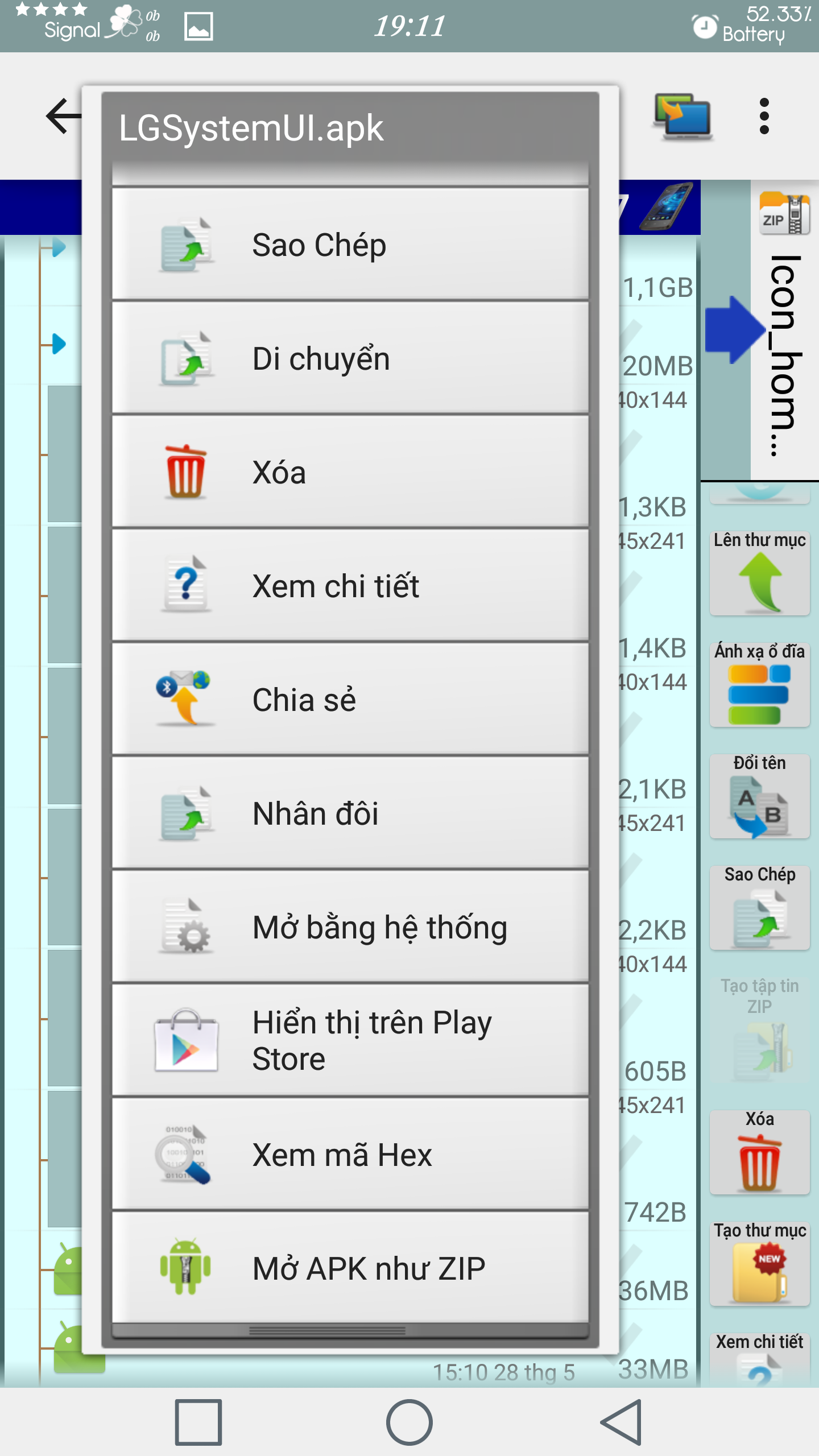The width and height of the screenshot is (819, 1456).
Task: Open Ánh xạ ổ đĩa in side panel
Action: pos(759,685)
